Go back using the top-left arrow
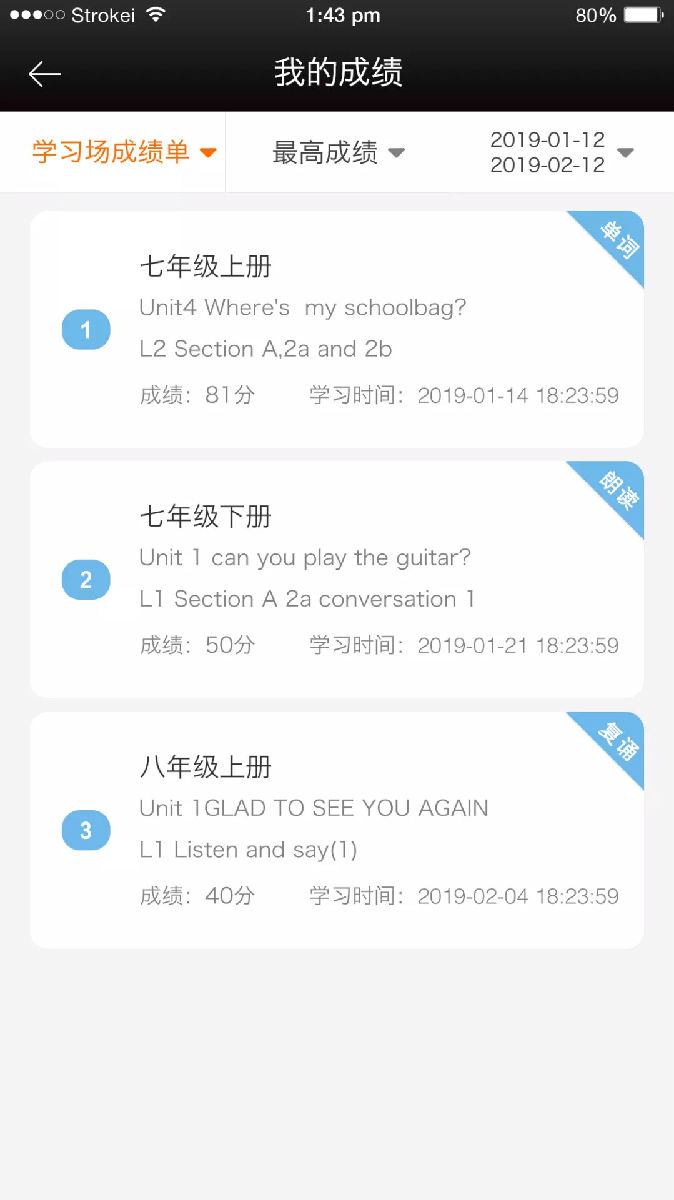The image size is (674, 1200). [x=45, y=74]
